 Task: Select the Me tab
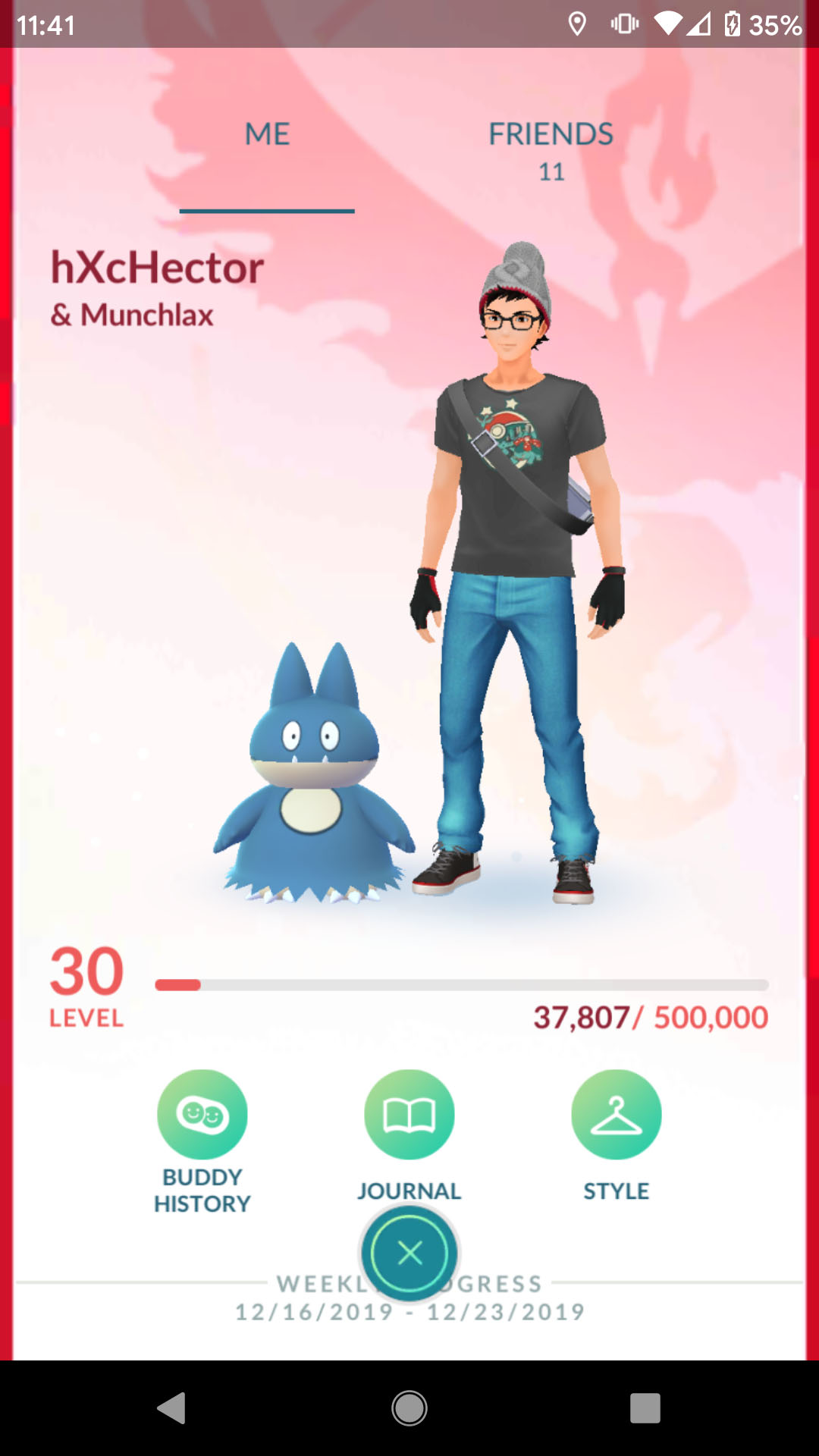pyautogui.click(x=267, y=135)
